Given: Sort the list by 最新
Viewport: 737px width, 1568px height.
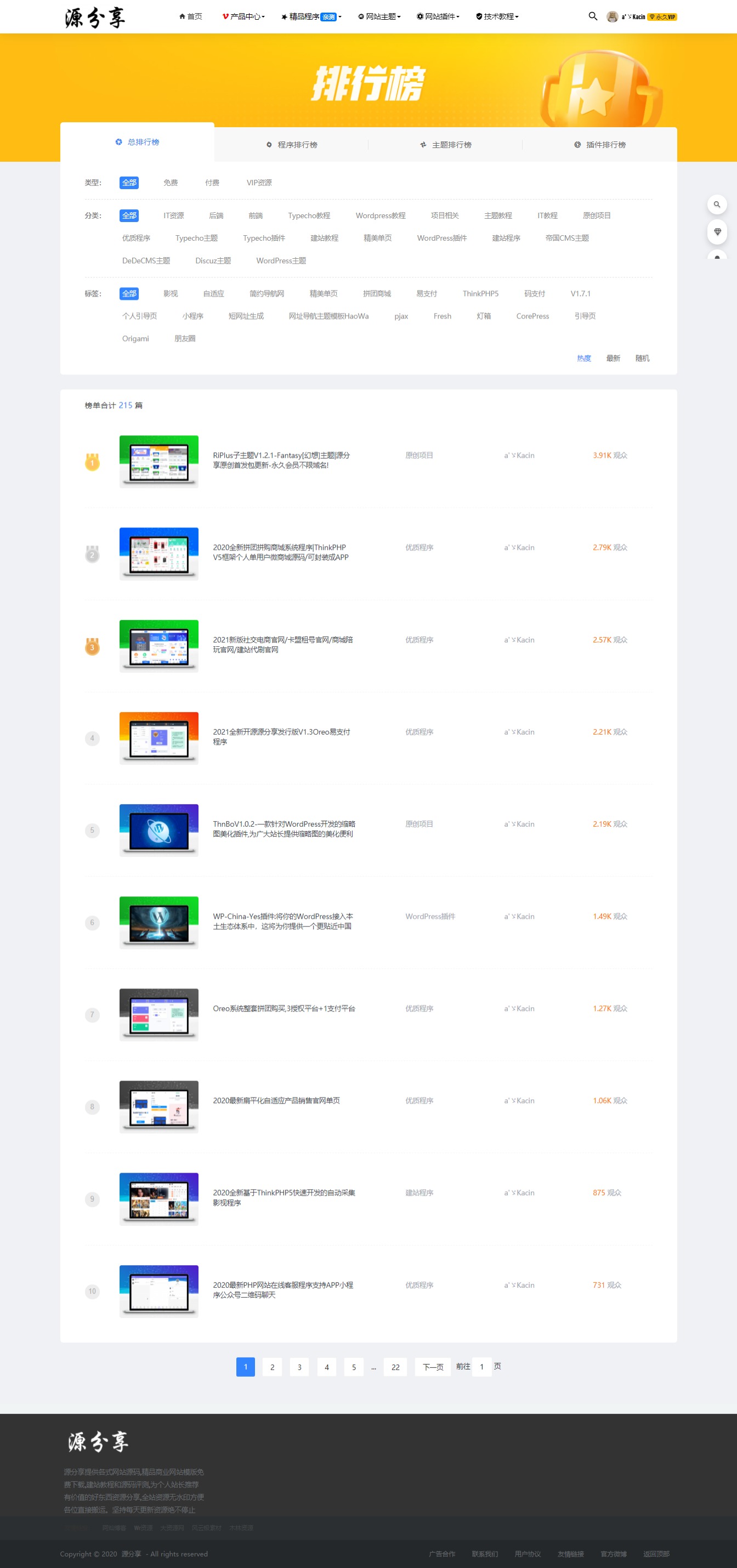Looking at the screenshot, I should [x=612, y=358].
